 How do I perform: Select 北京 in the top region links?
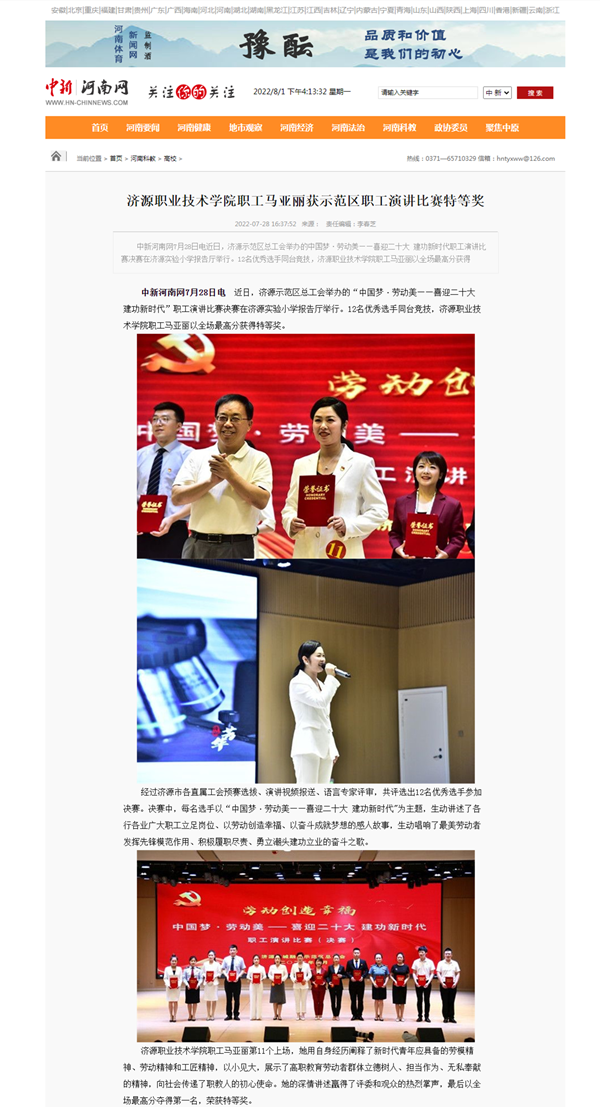74,11
